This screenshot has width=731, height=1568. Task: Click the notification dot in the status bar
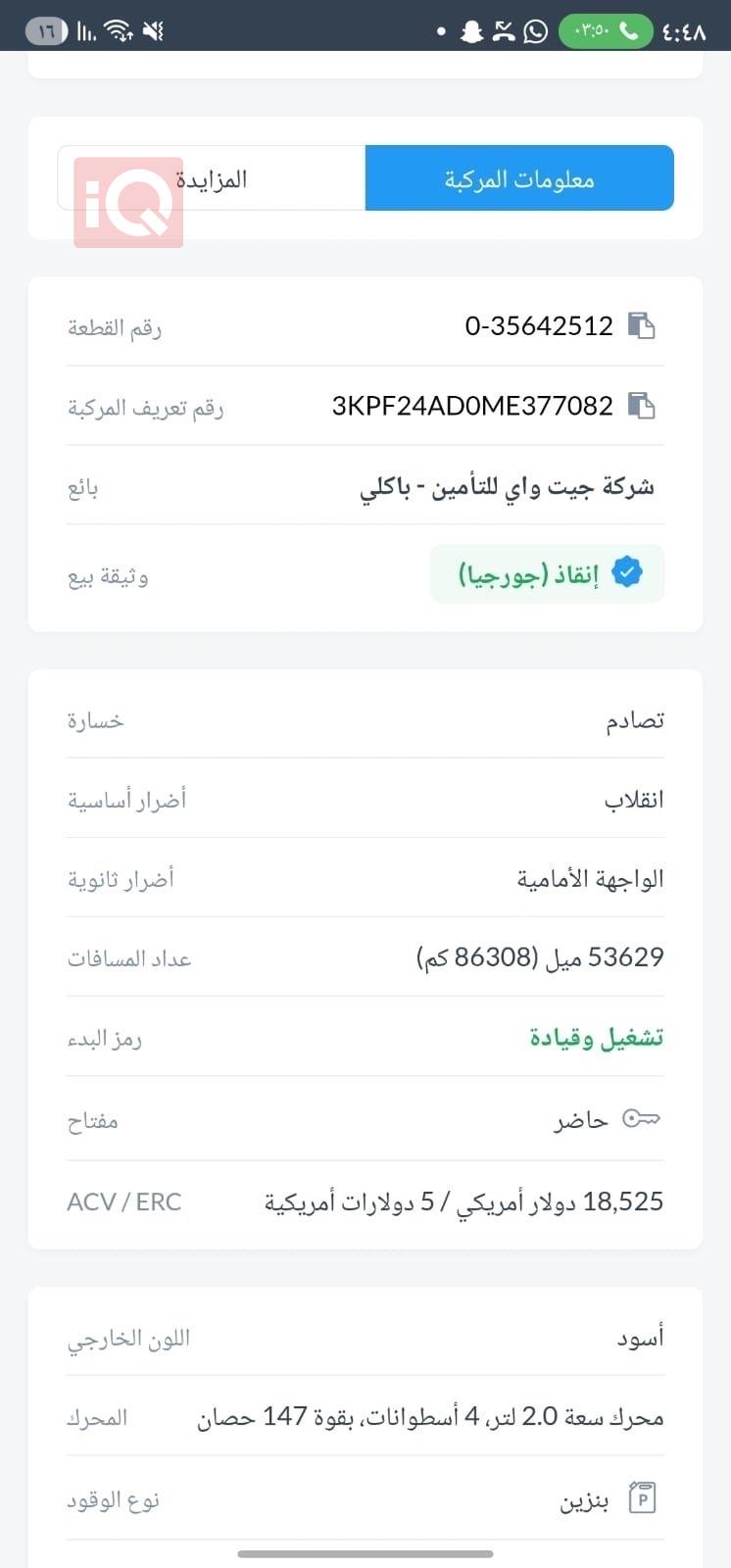(441, 30)
